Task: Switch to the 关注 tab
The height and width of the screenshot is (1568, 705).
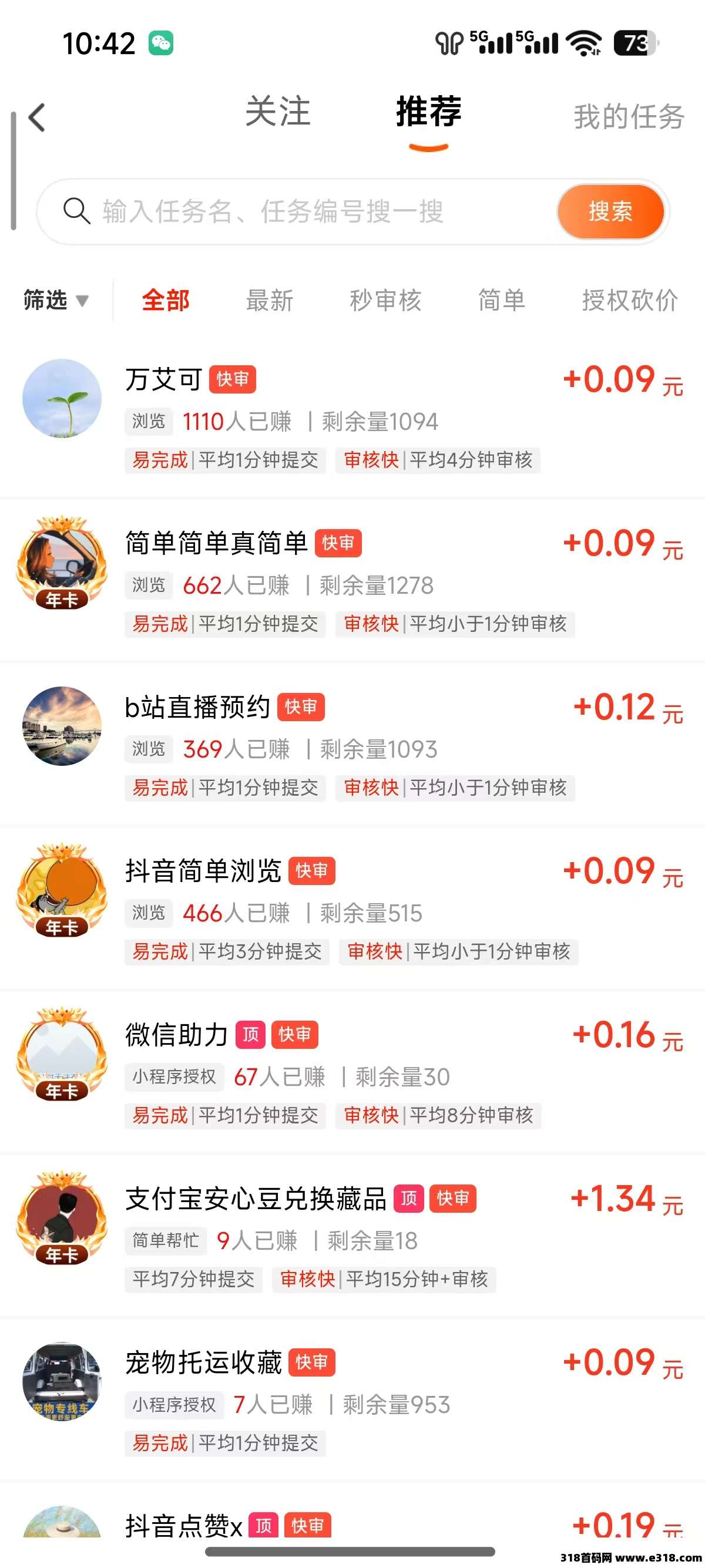Action: click(278, 113)
